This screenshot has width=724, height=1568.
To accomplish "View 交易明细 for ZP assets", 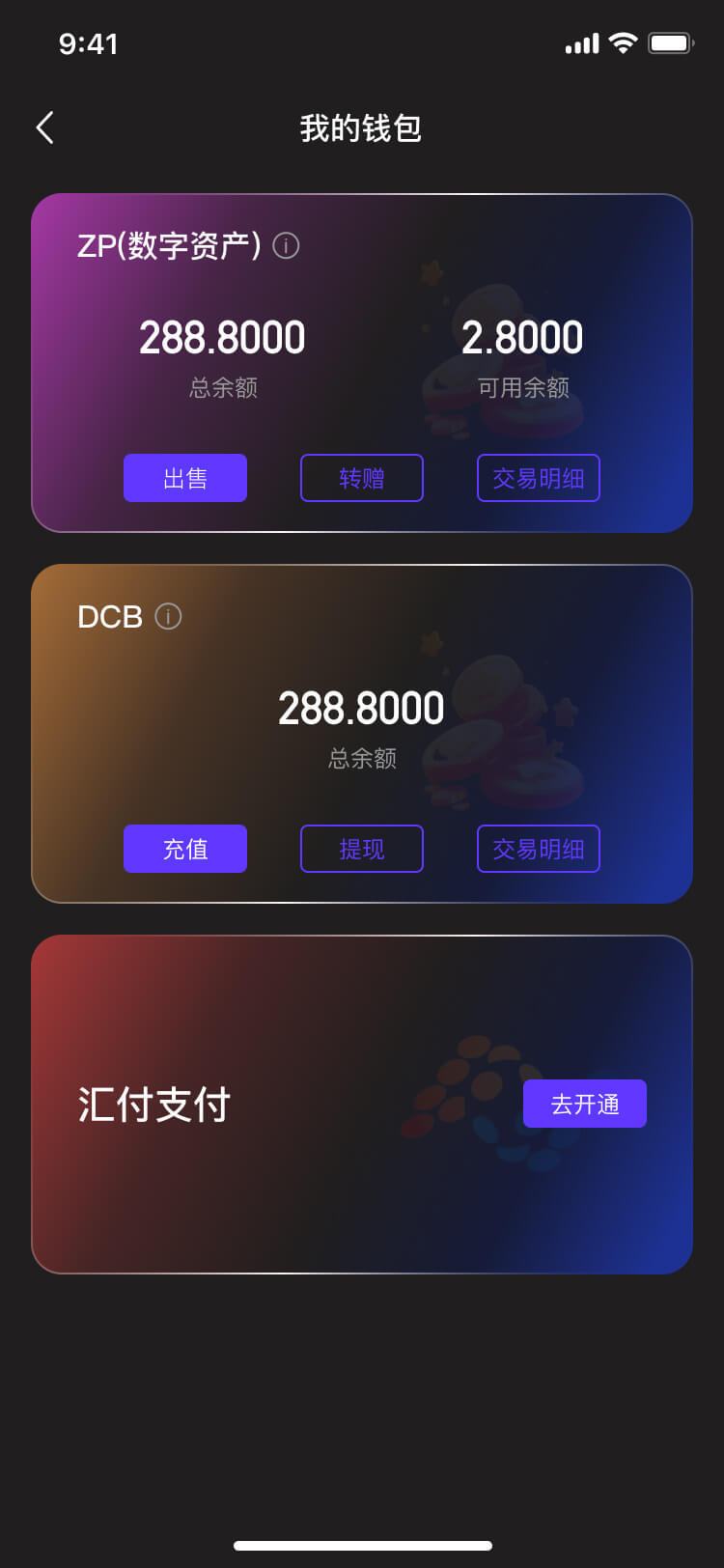I will click(539, 478).
